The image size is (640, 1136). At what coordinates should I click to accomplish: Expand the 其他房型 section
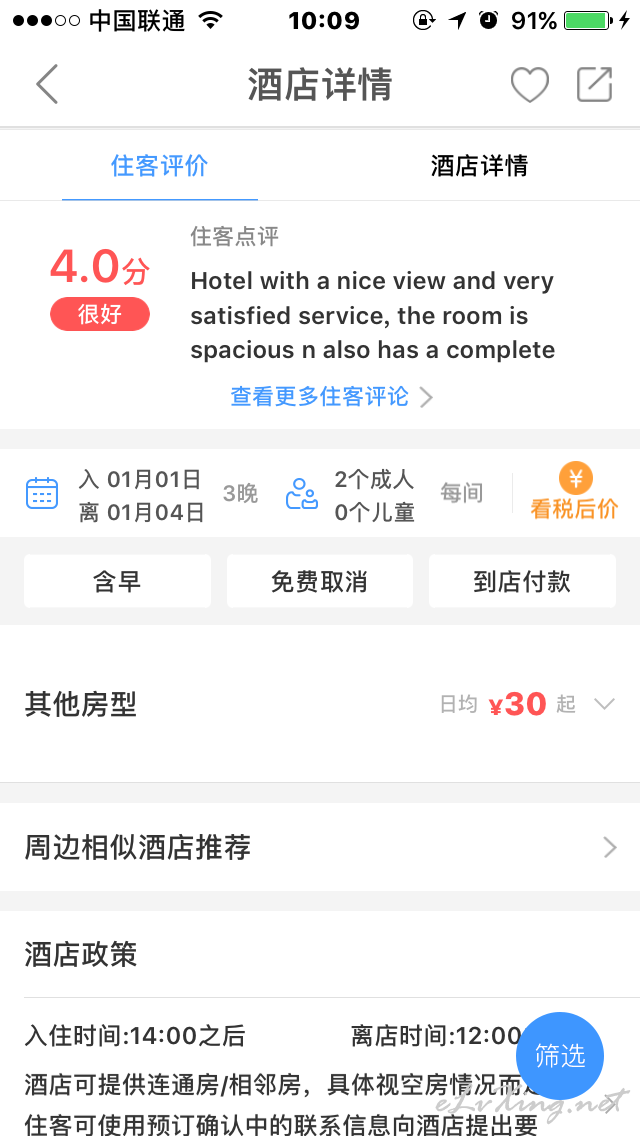point(320,704)
